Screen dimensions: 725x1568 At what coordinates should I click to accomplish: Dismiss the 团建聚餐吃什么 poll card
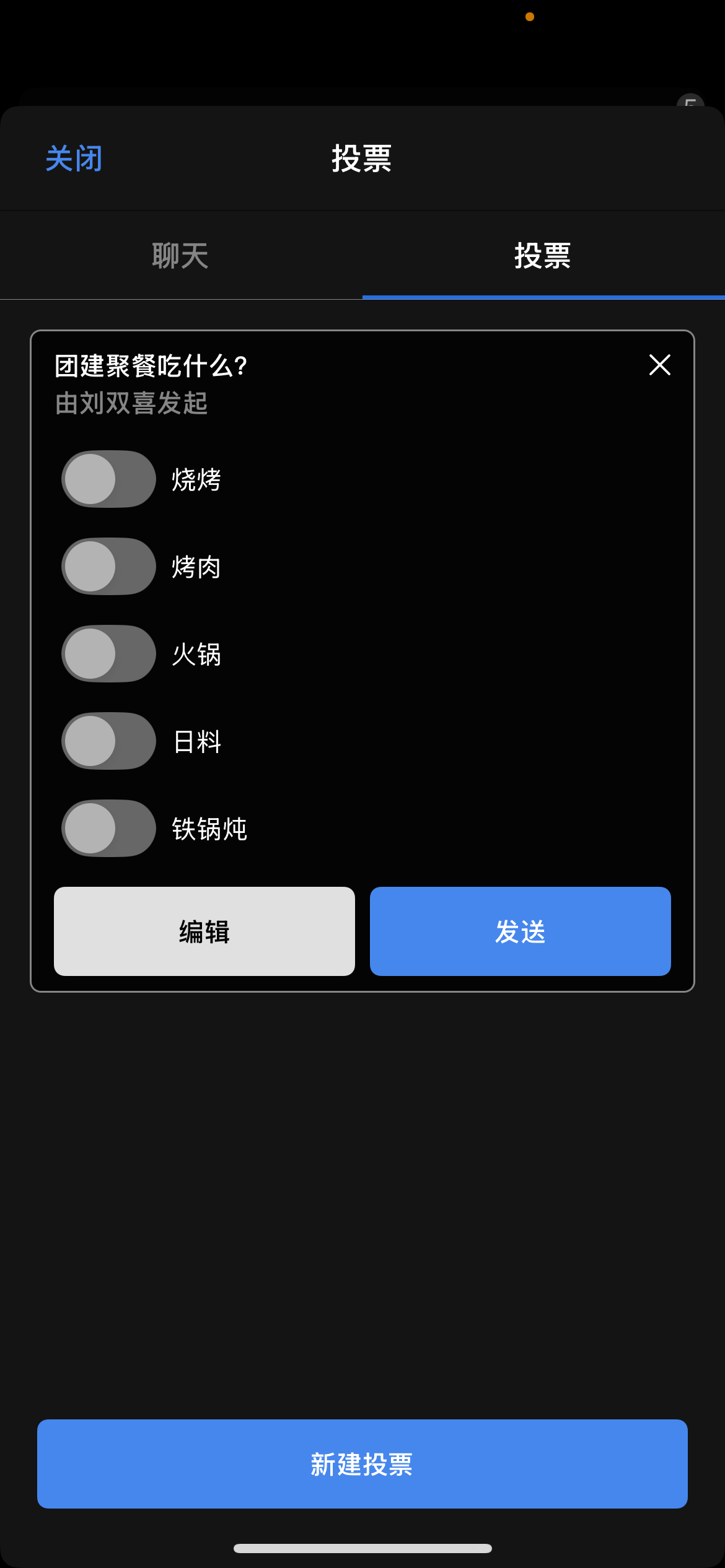[x=659, y=365]
